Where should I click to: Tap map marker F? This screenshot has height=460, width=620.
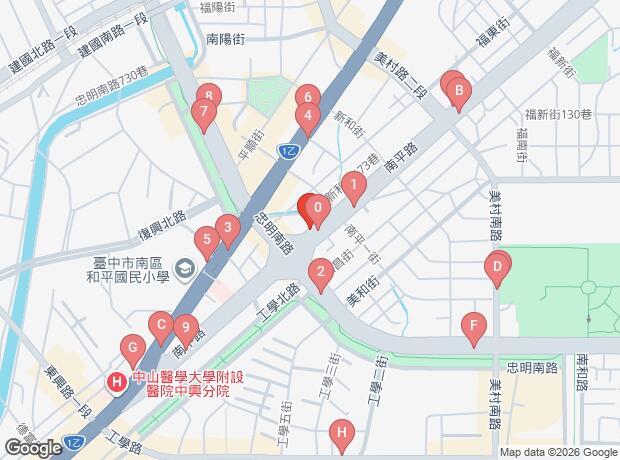pos(473,325)
